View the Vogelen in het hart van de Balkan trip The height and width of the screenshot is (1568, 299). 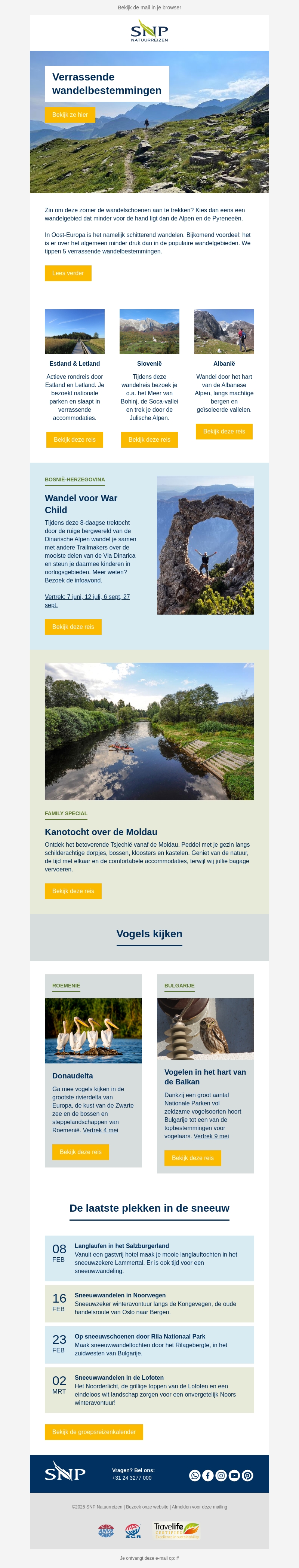click(192, 1158)
